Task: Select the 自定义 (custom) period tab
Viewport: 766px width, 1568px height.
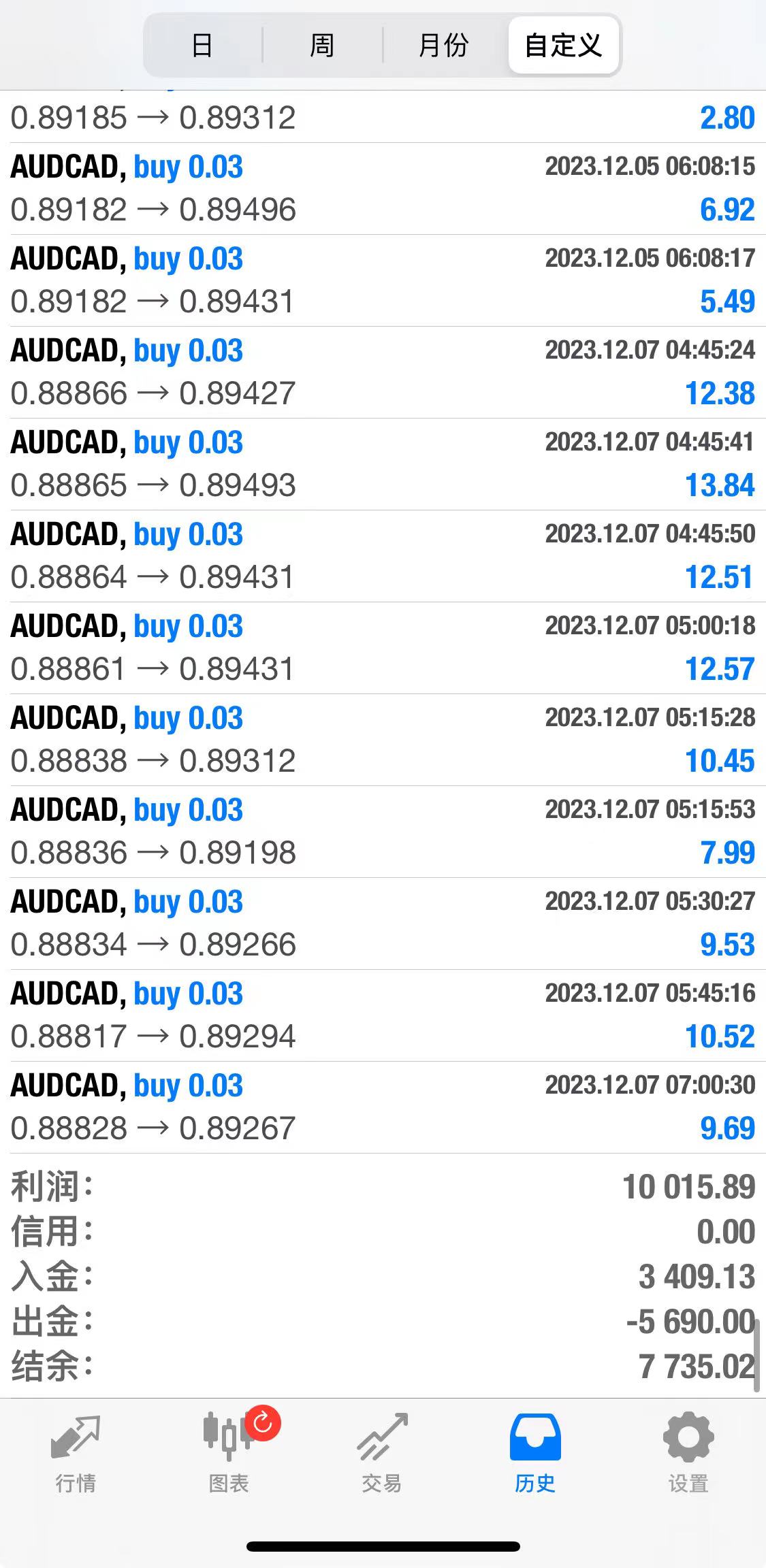Action: [563, 46]
